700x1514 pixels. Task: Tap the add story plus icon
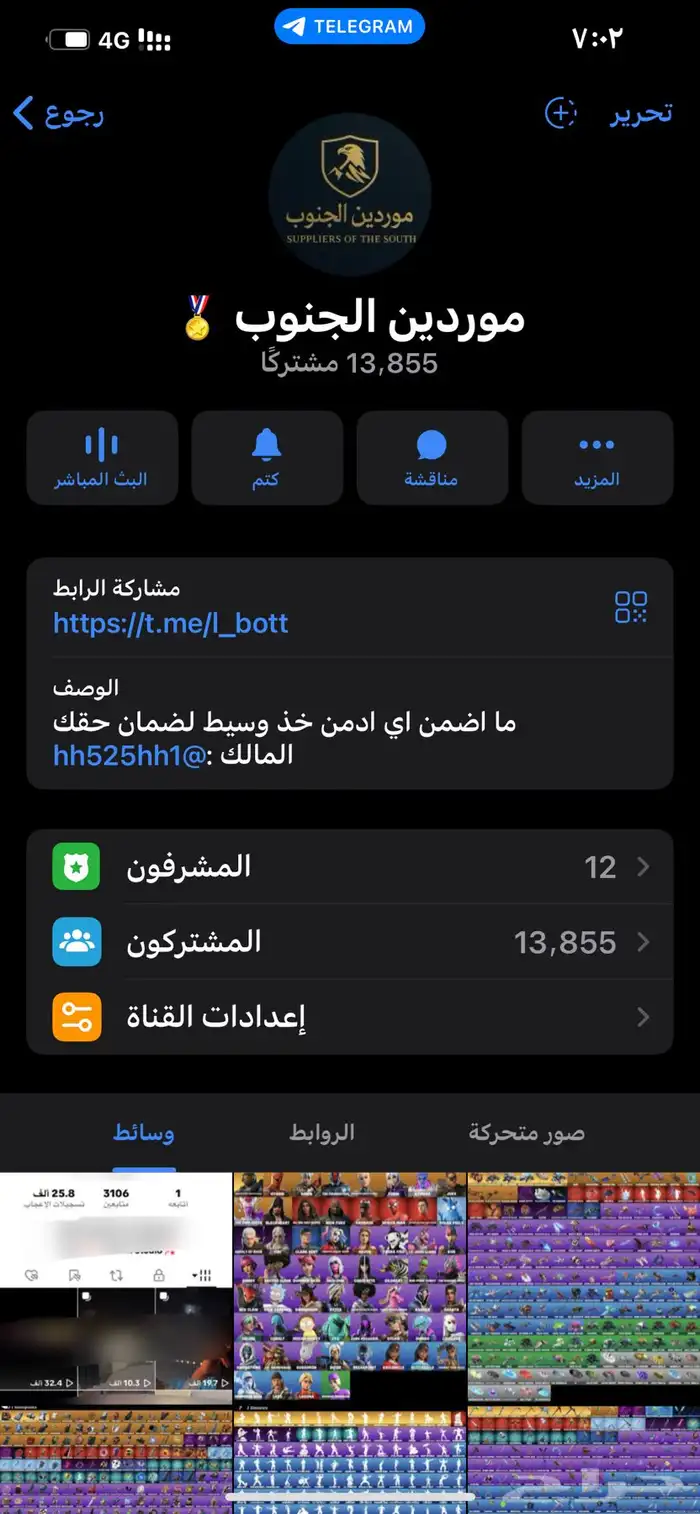coord(561,113)
